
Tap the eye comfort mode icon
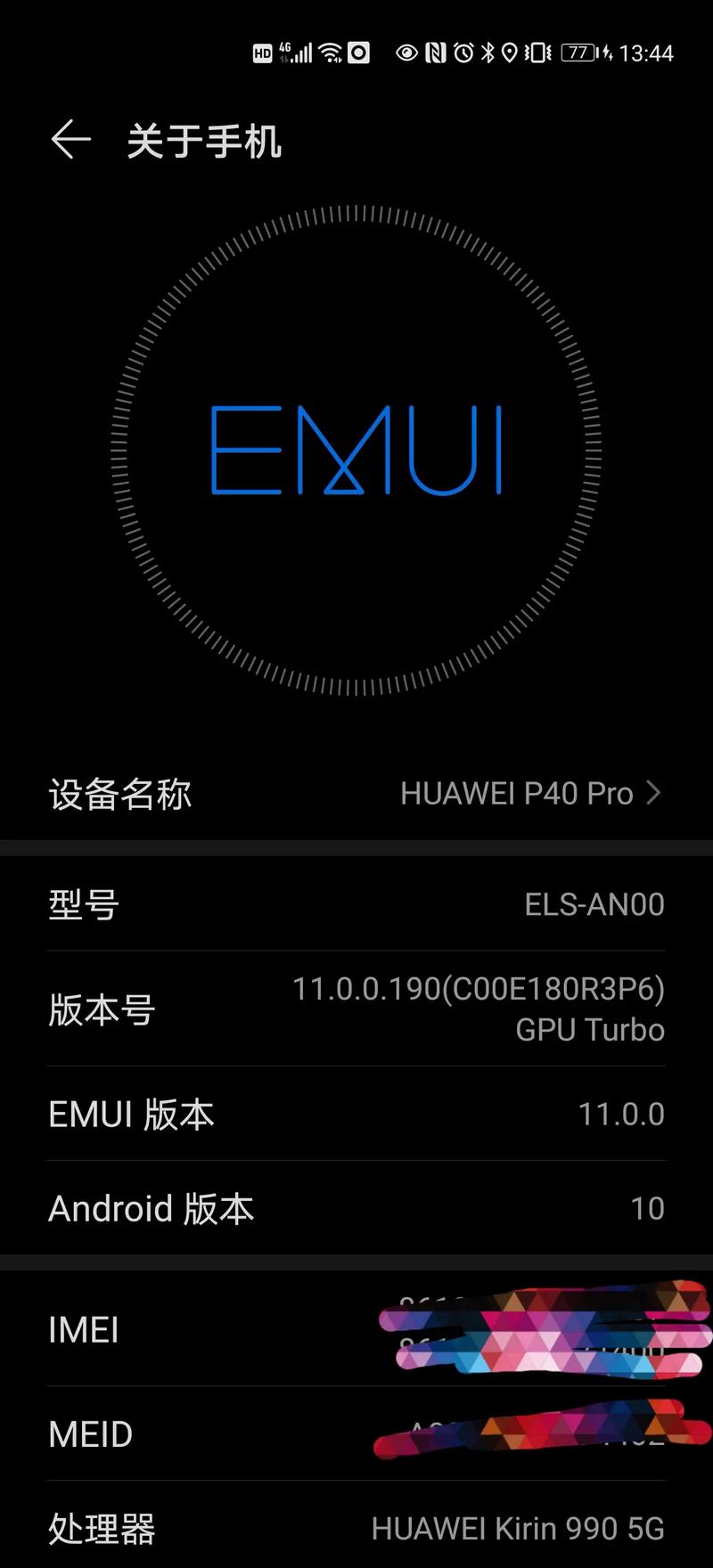point(407,52)
